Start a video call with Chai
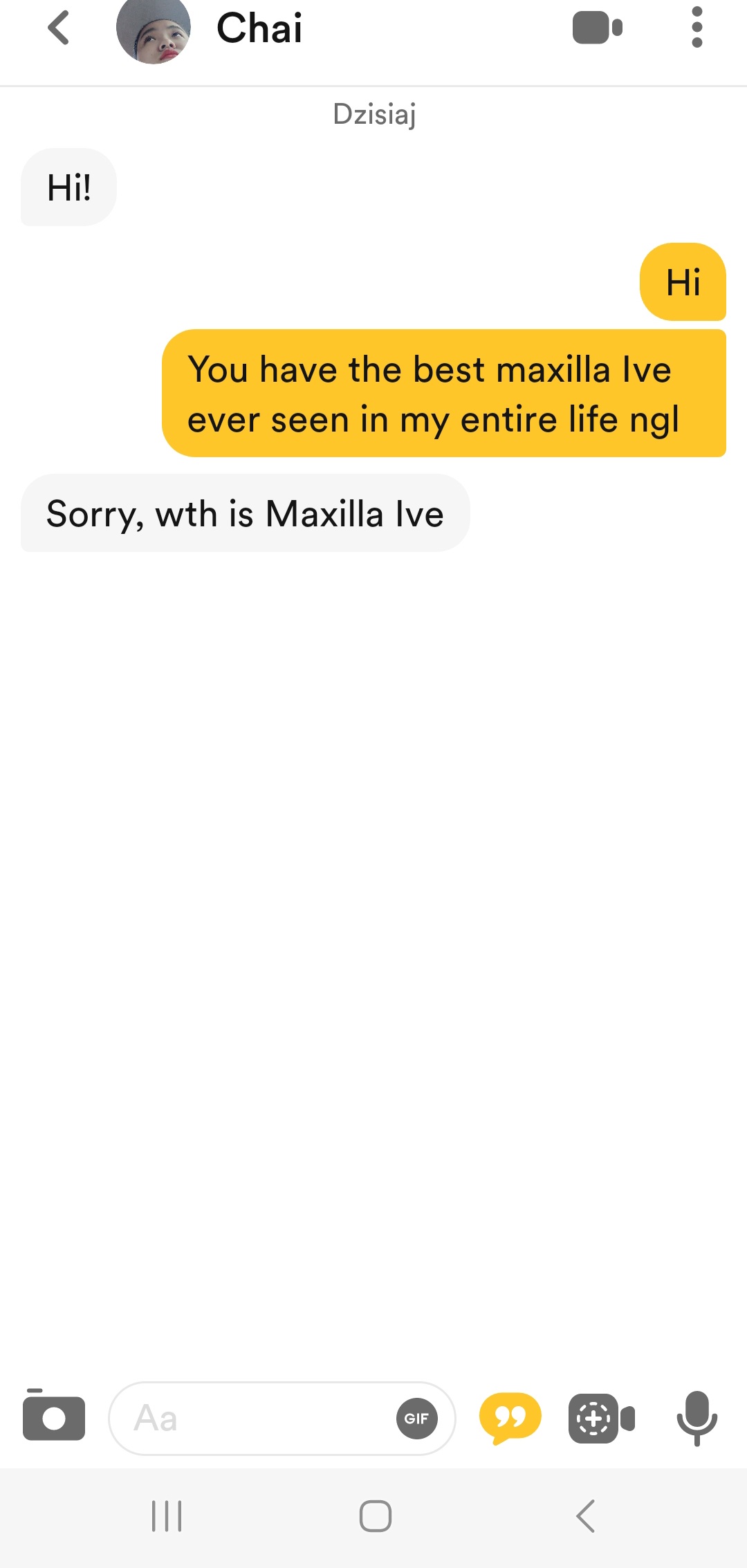The height and width of the screenshot is (1568, 747). [598, 28]
